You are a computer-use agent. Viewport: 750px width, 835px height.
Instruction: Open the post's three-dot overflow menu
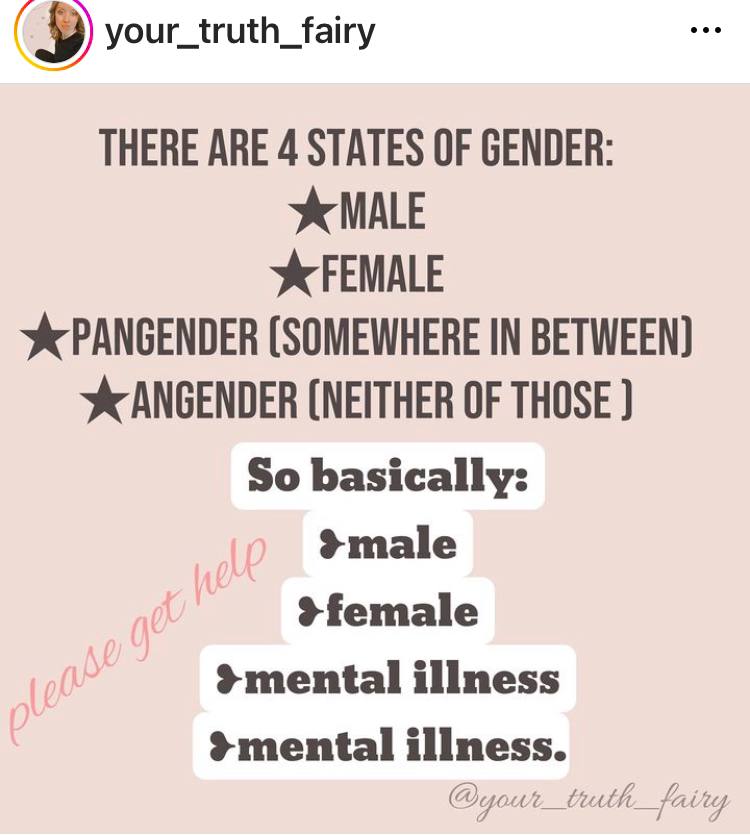(706, 30)
